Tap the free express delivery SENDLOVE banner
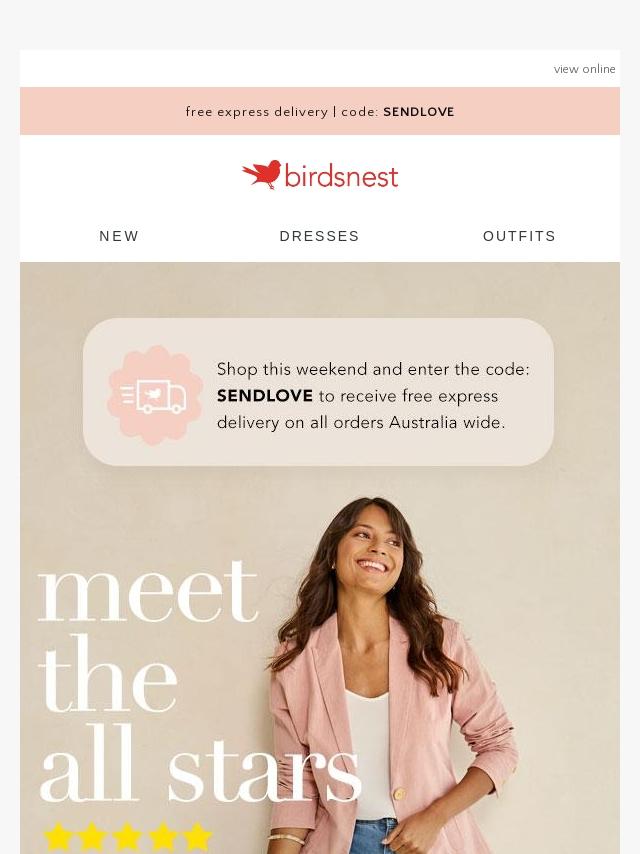The image size is (640, 854). pyautogui.click(x=320, y=111)
